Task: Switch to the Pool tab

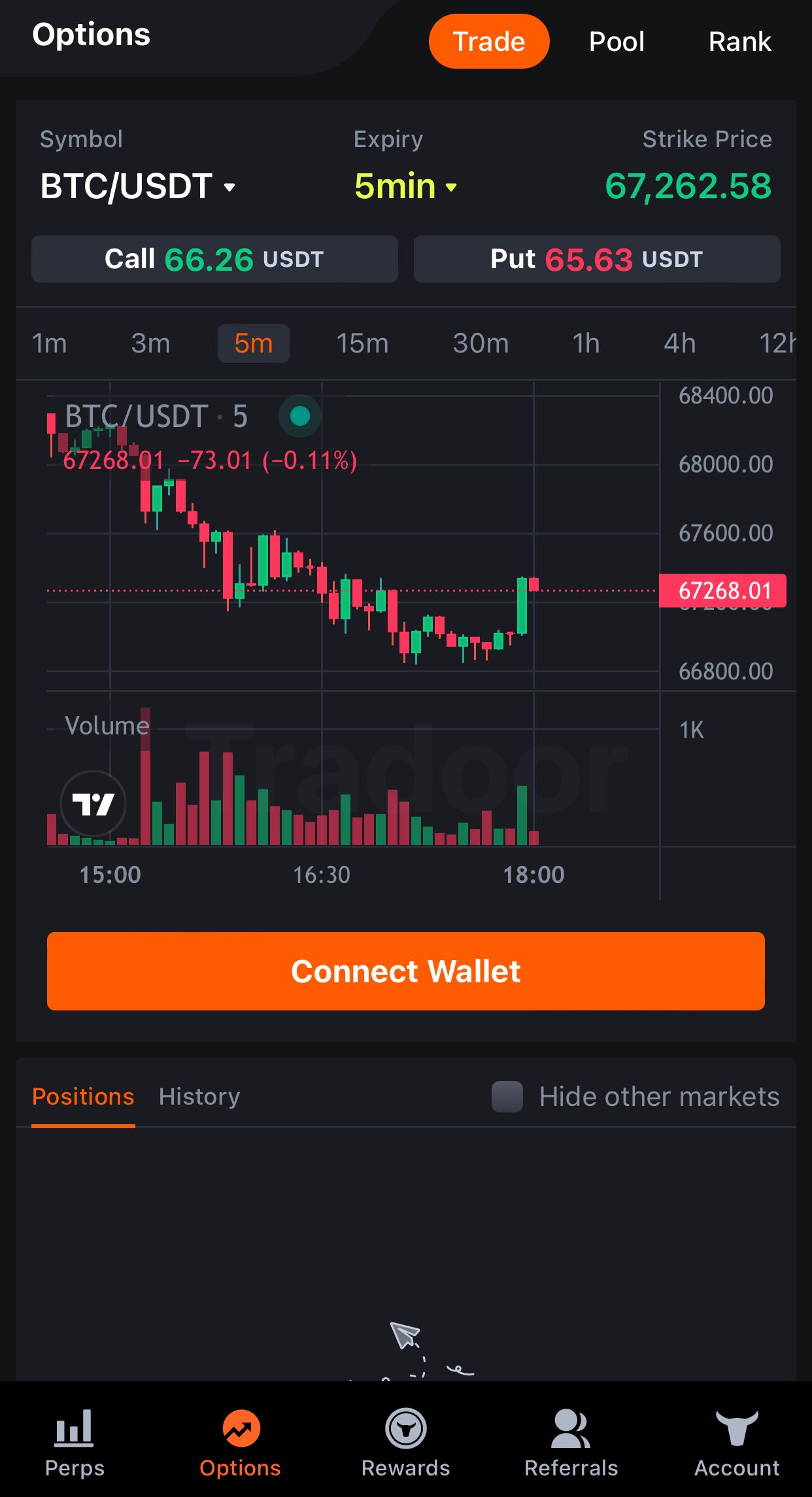Action: click(617, 41)
